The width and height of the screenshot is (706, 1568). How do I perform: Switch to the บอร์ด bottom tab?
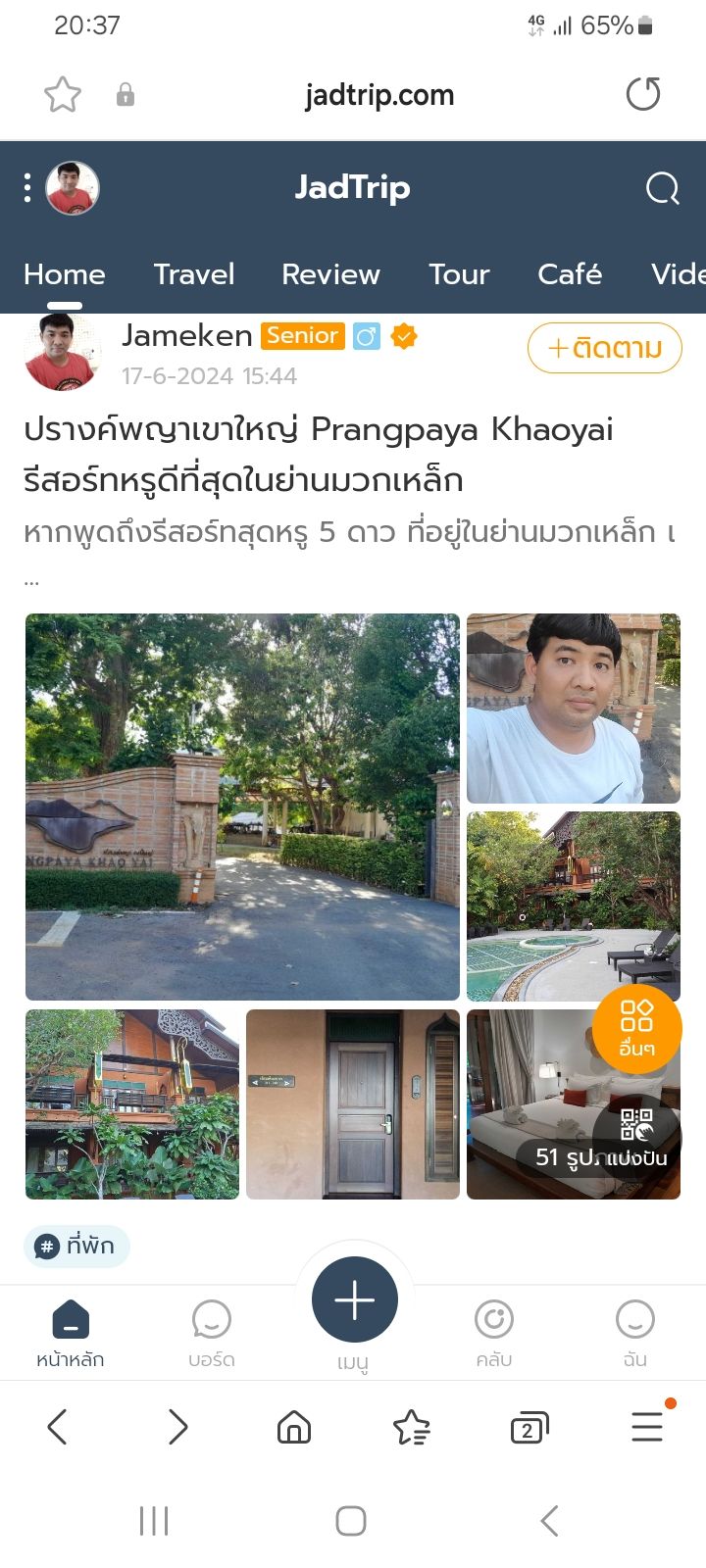[212, 1333]
